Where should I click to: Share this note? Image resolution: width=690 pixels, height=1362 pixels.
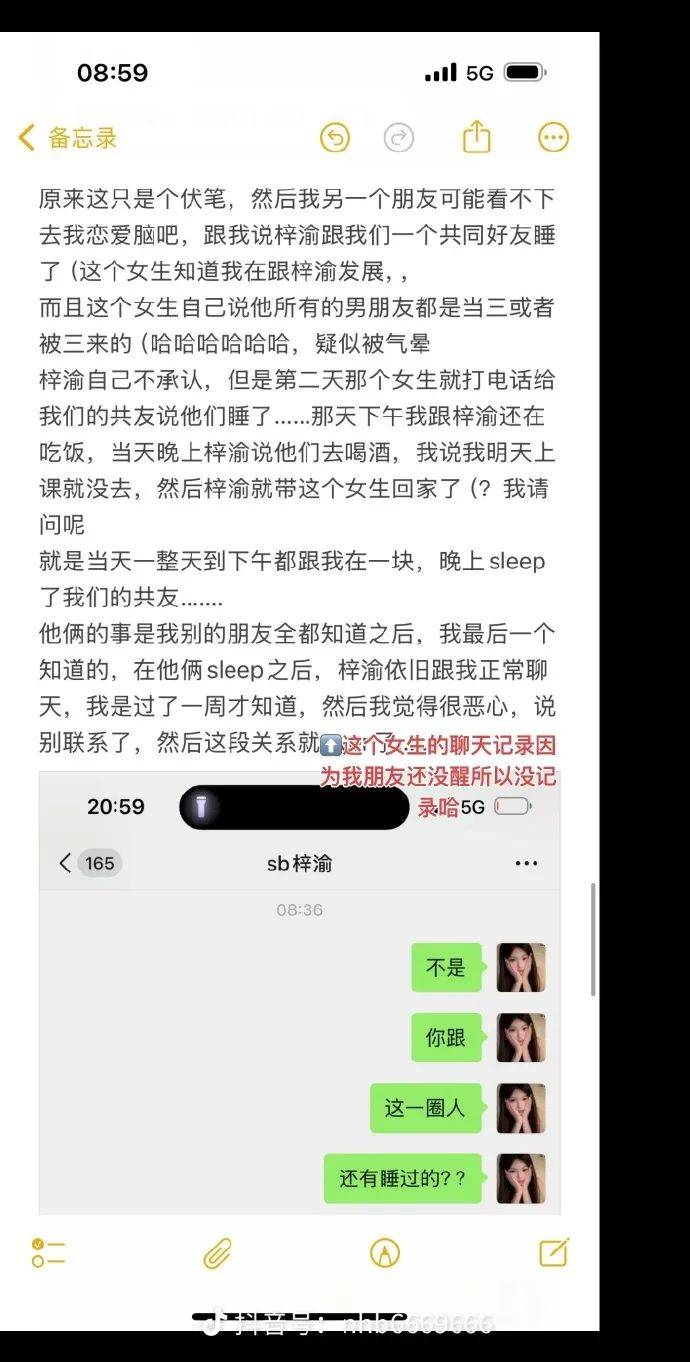pos(477,137)
